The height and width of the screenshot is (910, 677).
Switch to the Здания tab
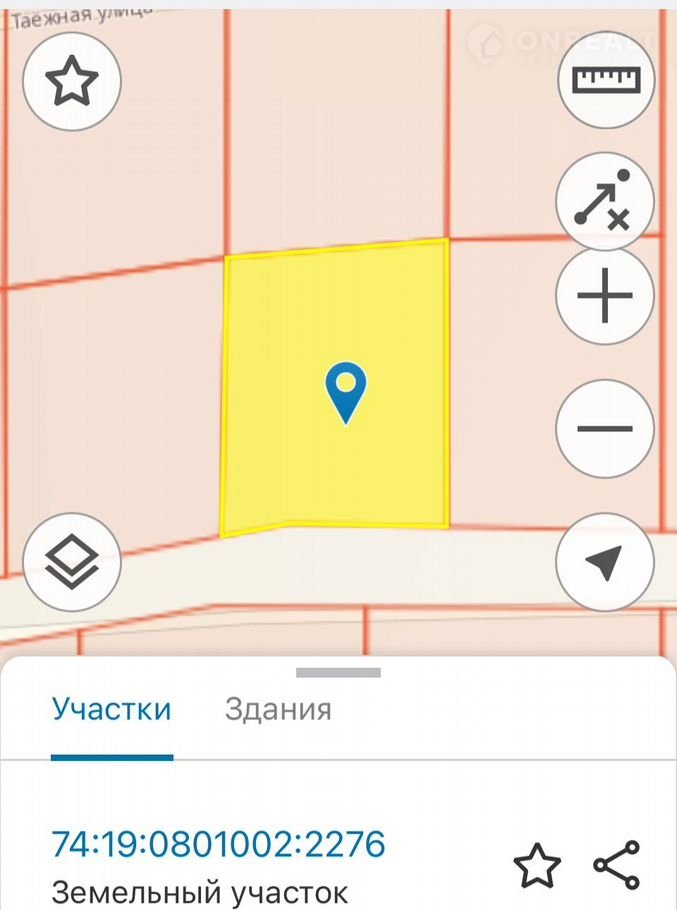click(278, 709)
